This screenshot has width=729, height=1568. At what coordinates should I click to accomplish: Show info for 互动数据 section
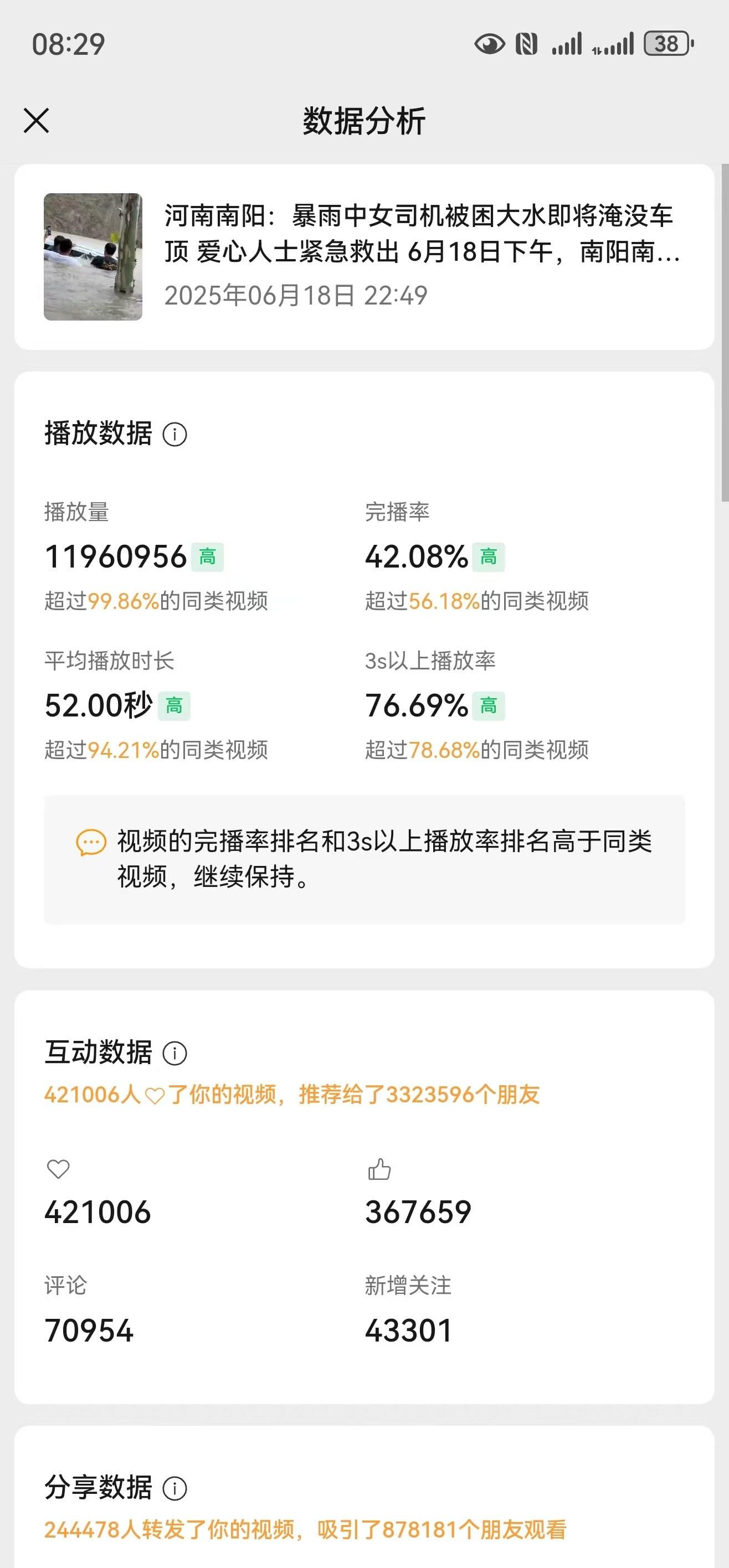pyautogui.click(x=175, y=1053)
